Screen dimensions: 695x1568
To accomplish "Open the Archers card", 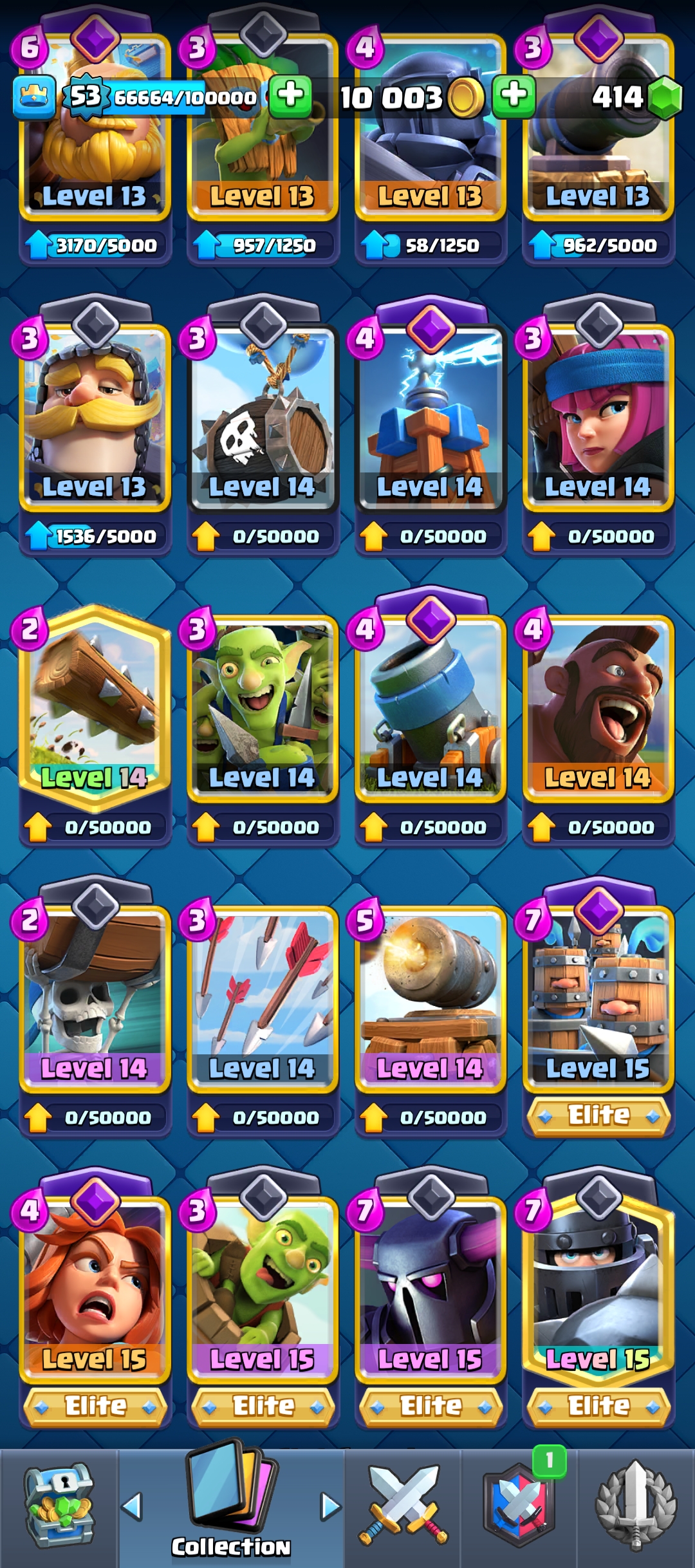I will [x=598, y=418].
